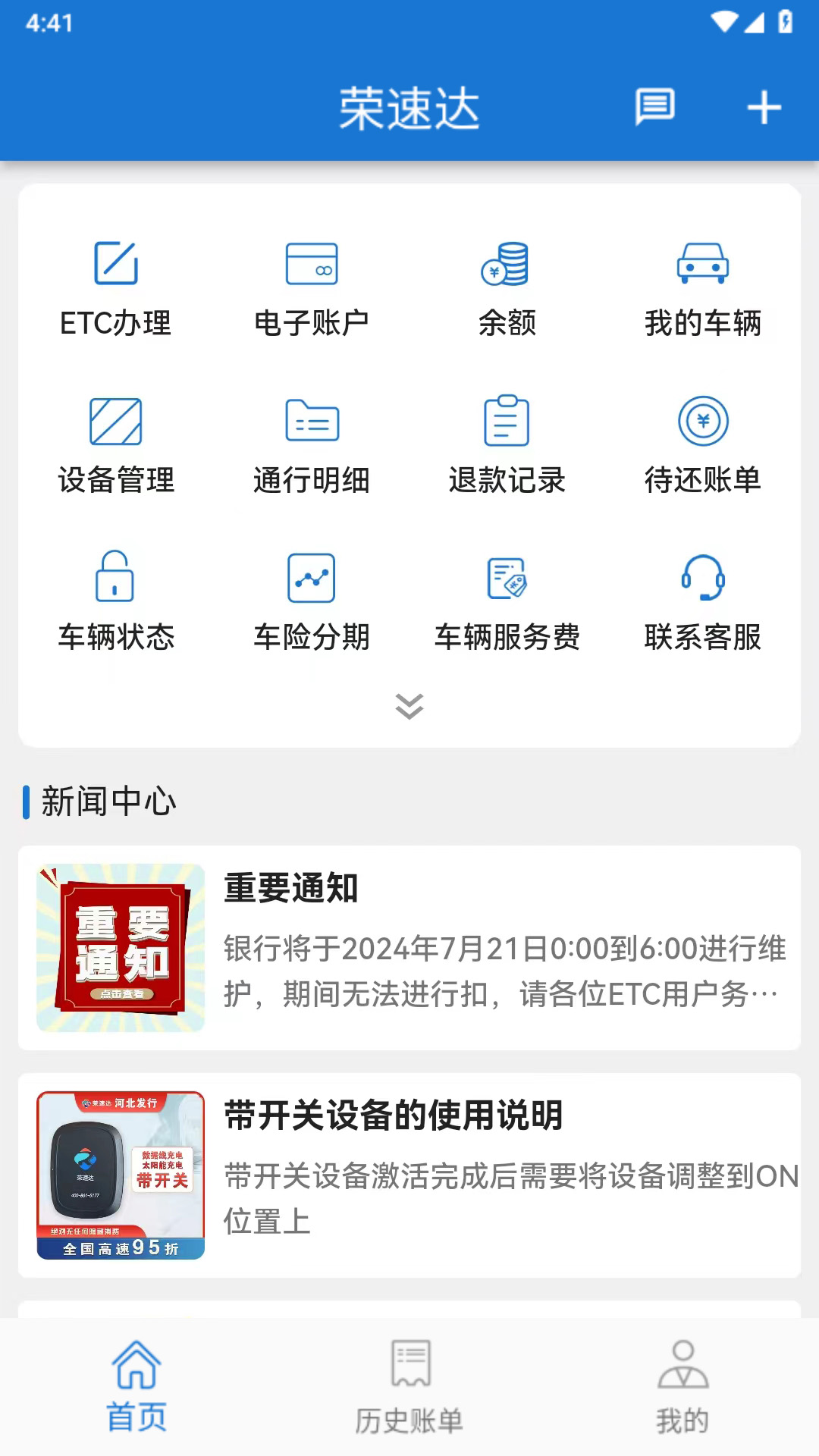View 我的车辆
Viewport: 819px width, 1456px height.
pyautogui.click(x=702, y=288)
